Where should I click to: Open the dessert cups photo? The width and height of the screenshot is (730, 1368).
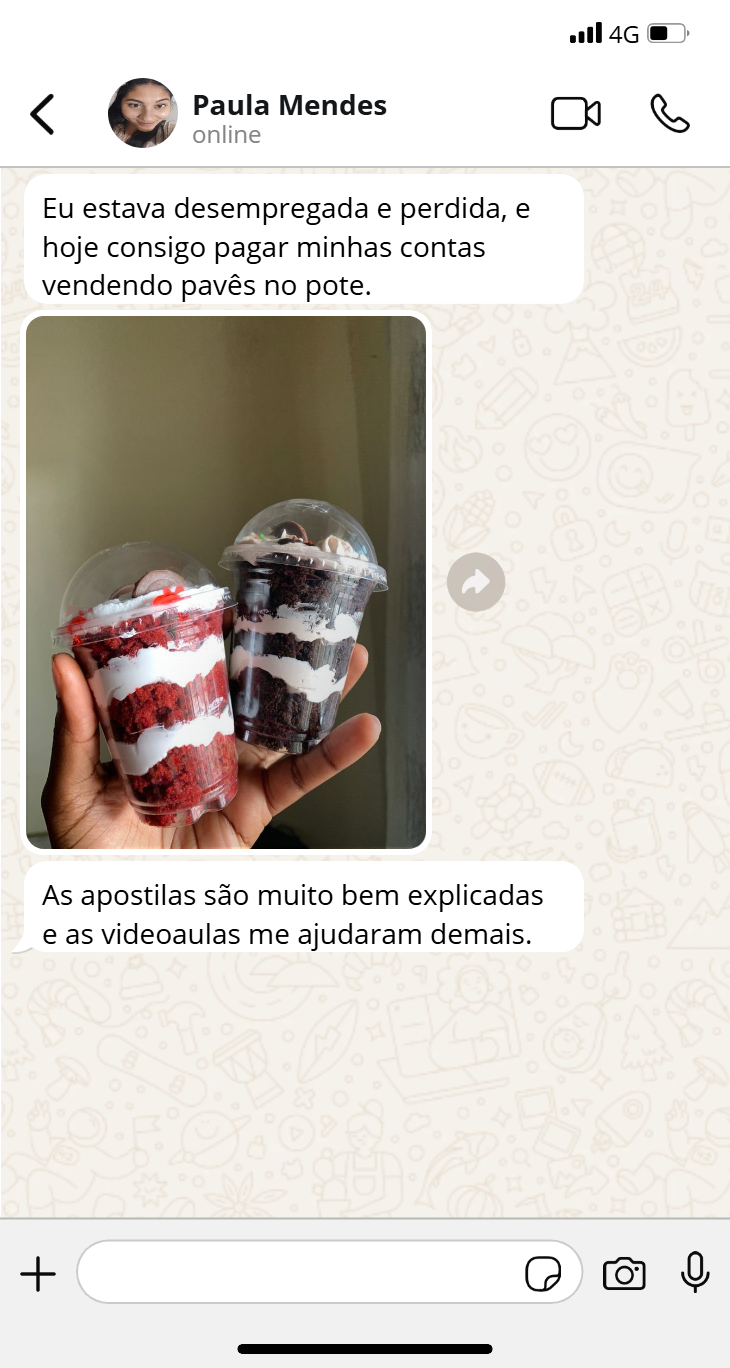226,582
